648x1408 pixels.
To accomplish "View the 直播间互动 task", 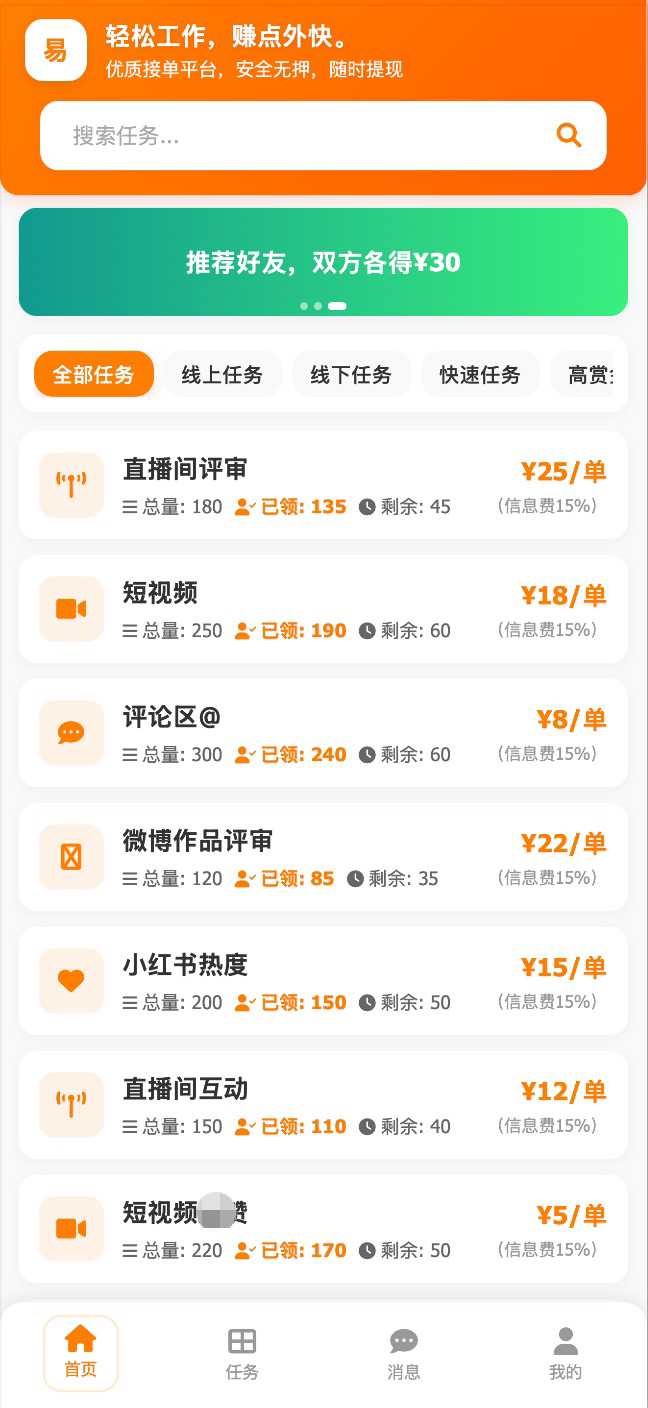I will pos(323,1106).
